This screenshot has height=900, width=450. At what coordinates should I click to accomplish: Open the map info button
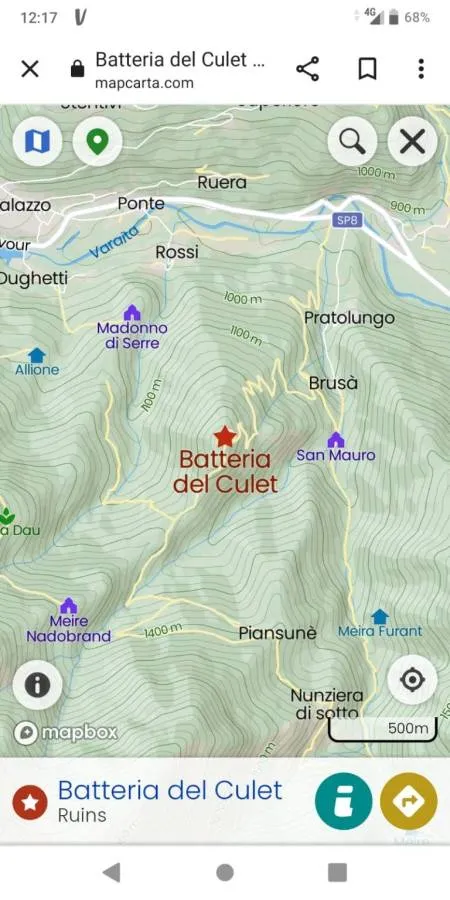(x=37, y=685)
